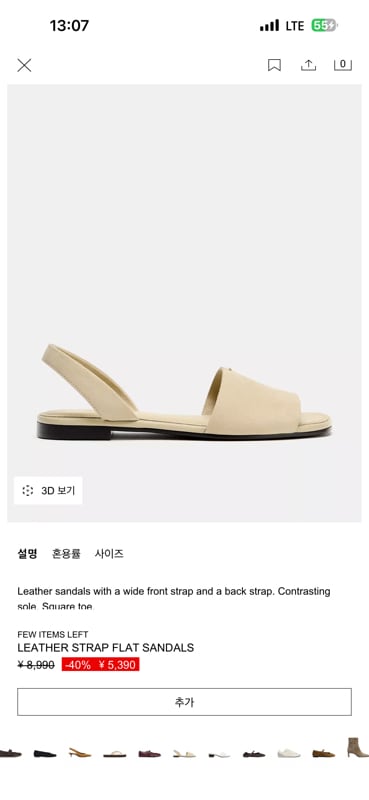The width and height of the screenshot is (369, 800).
Task: Close the product detail page
Action: [x=24, y=65]
